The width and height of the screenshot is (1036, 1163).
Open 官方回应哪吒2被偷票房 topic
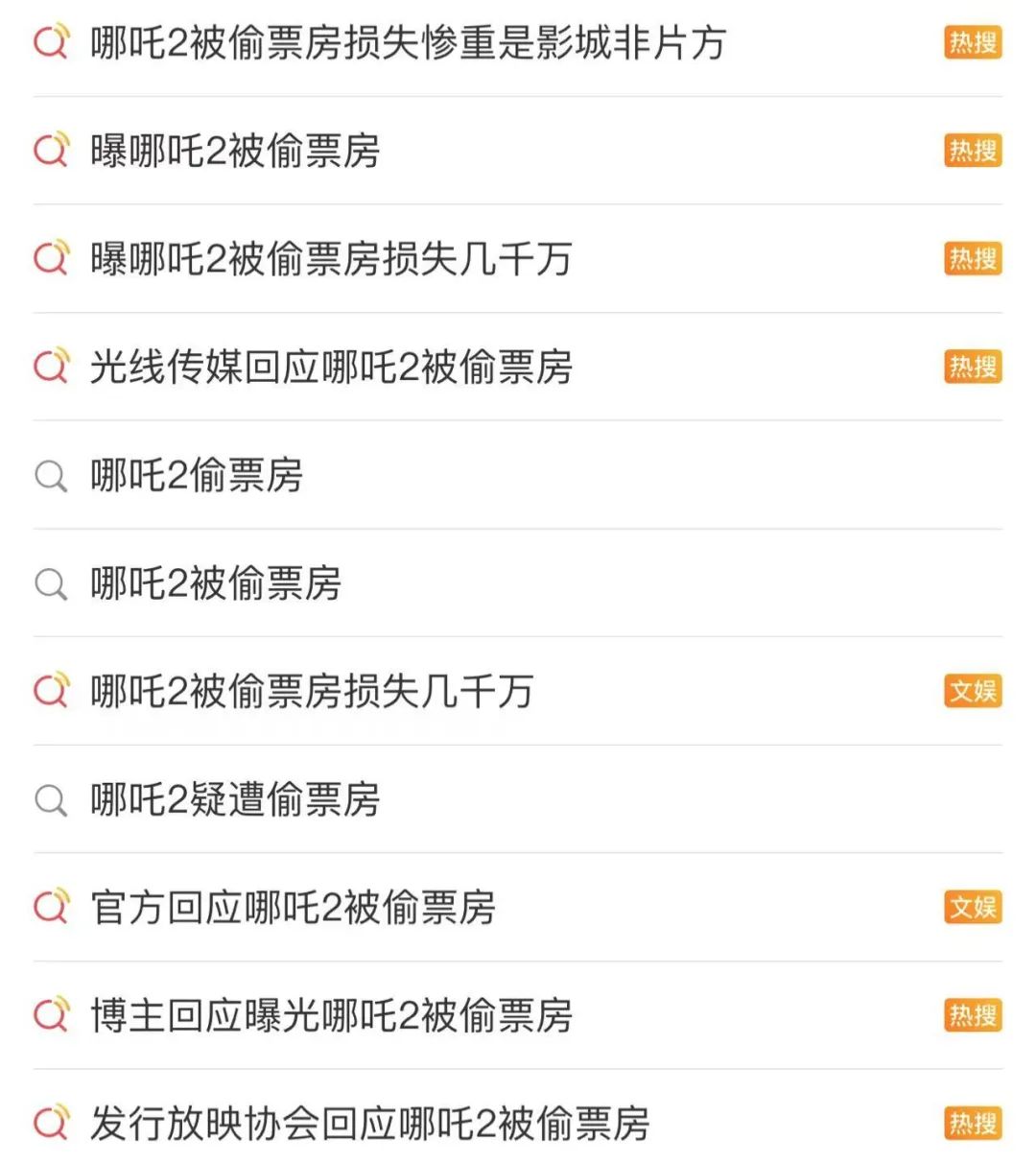293,908
